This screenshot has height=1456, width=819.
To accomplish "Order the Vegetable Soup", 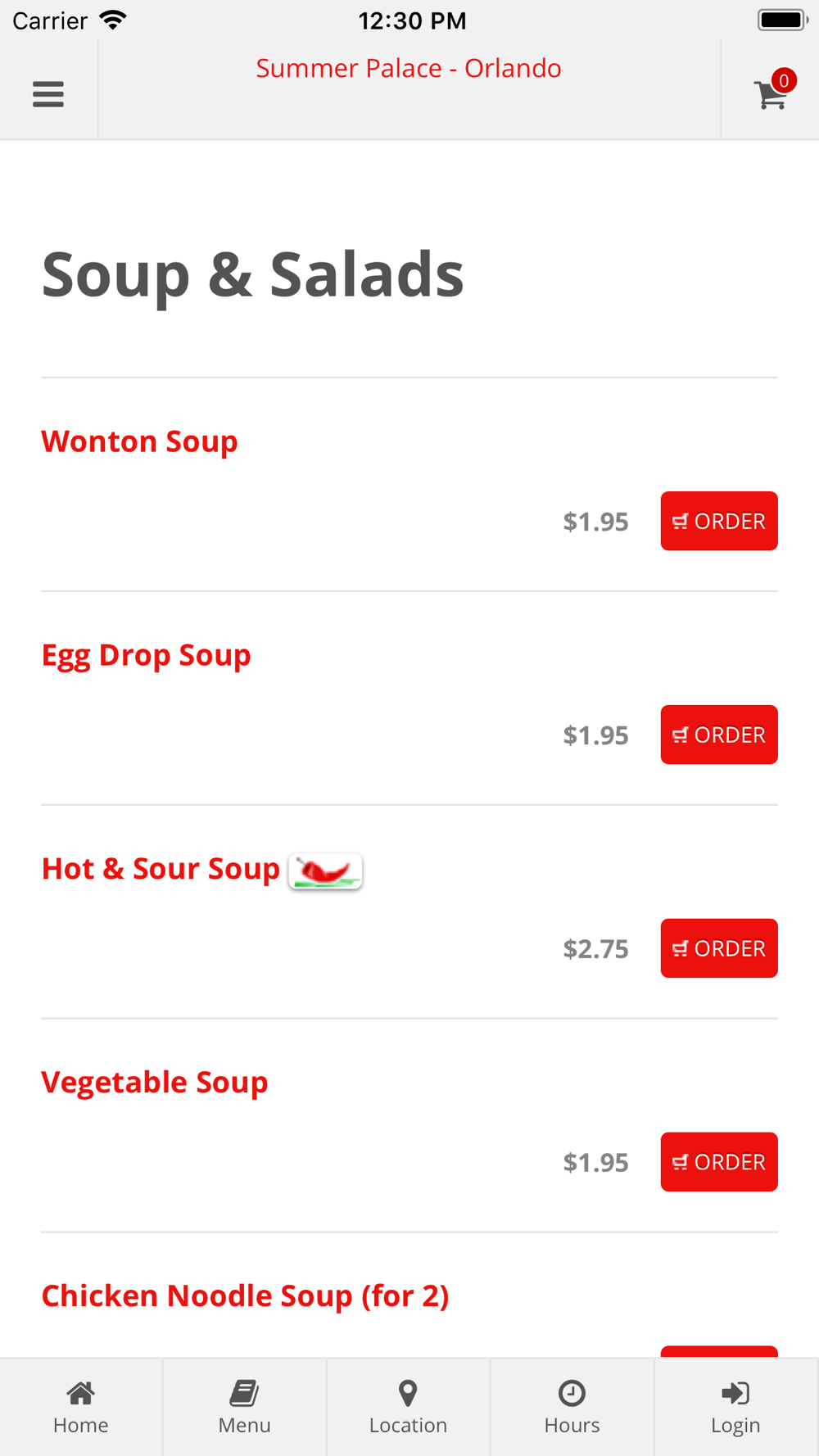I will click(x=719, y=1162).
